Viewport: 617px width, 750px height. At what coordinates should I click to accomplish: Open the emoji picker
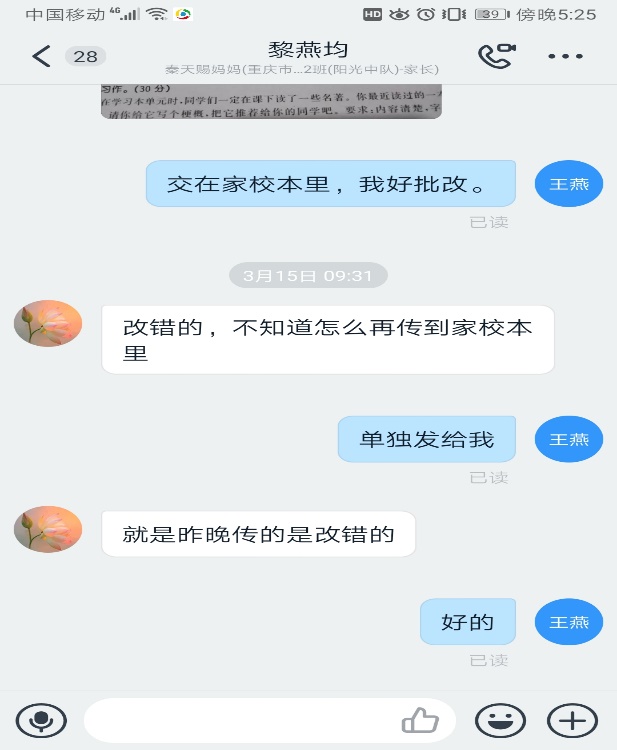[x=500, y=720]
